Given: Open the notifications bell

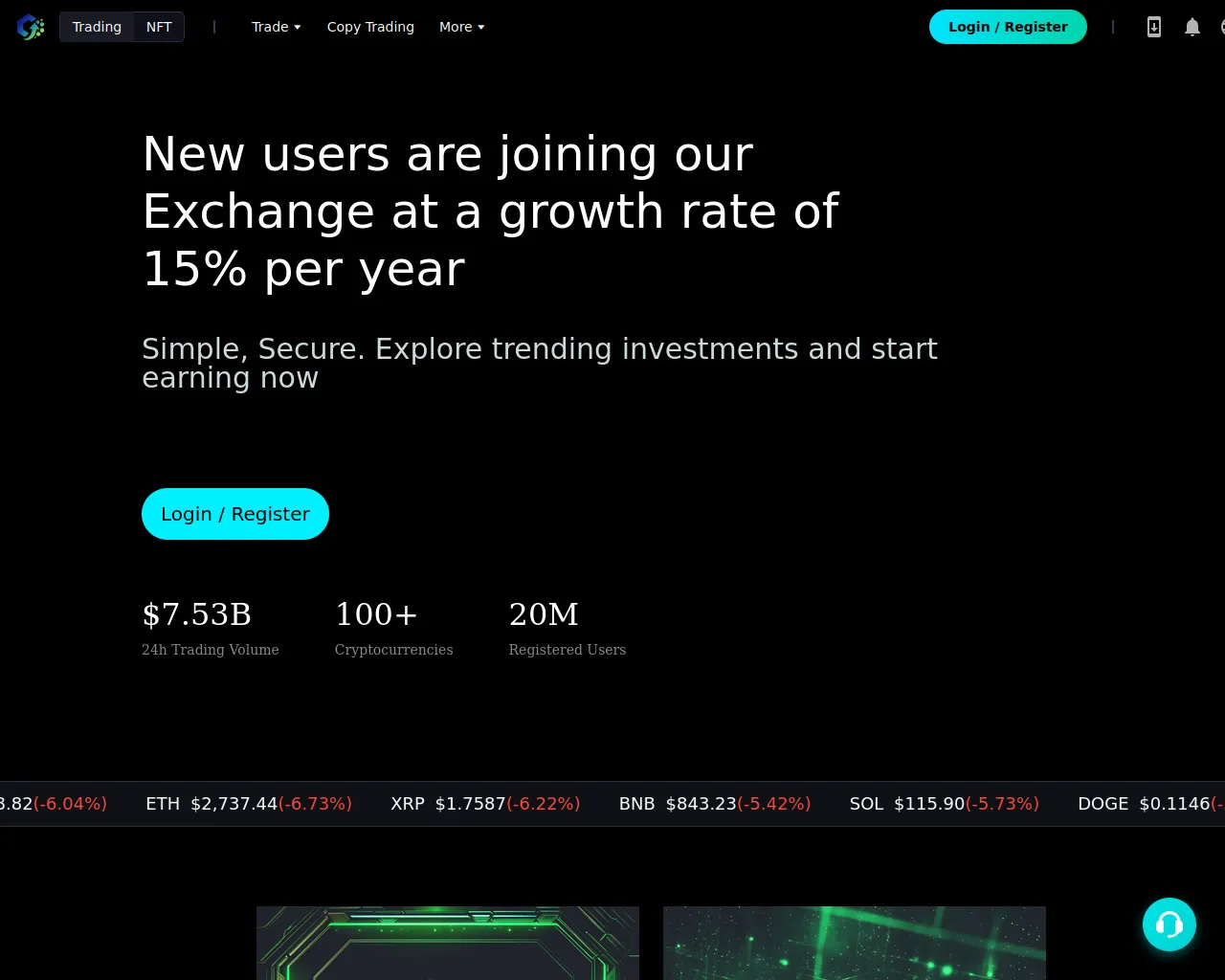Looking at the screenshot, I should 1192,27.
